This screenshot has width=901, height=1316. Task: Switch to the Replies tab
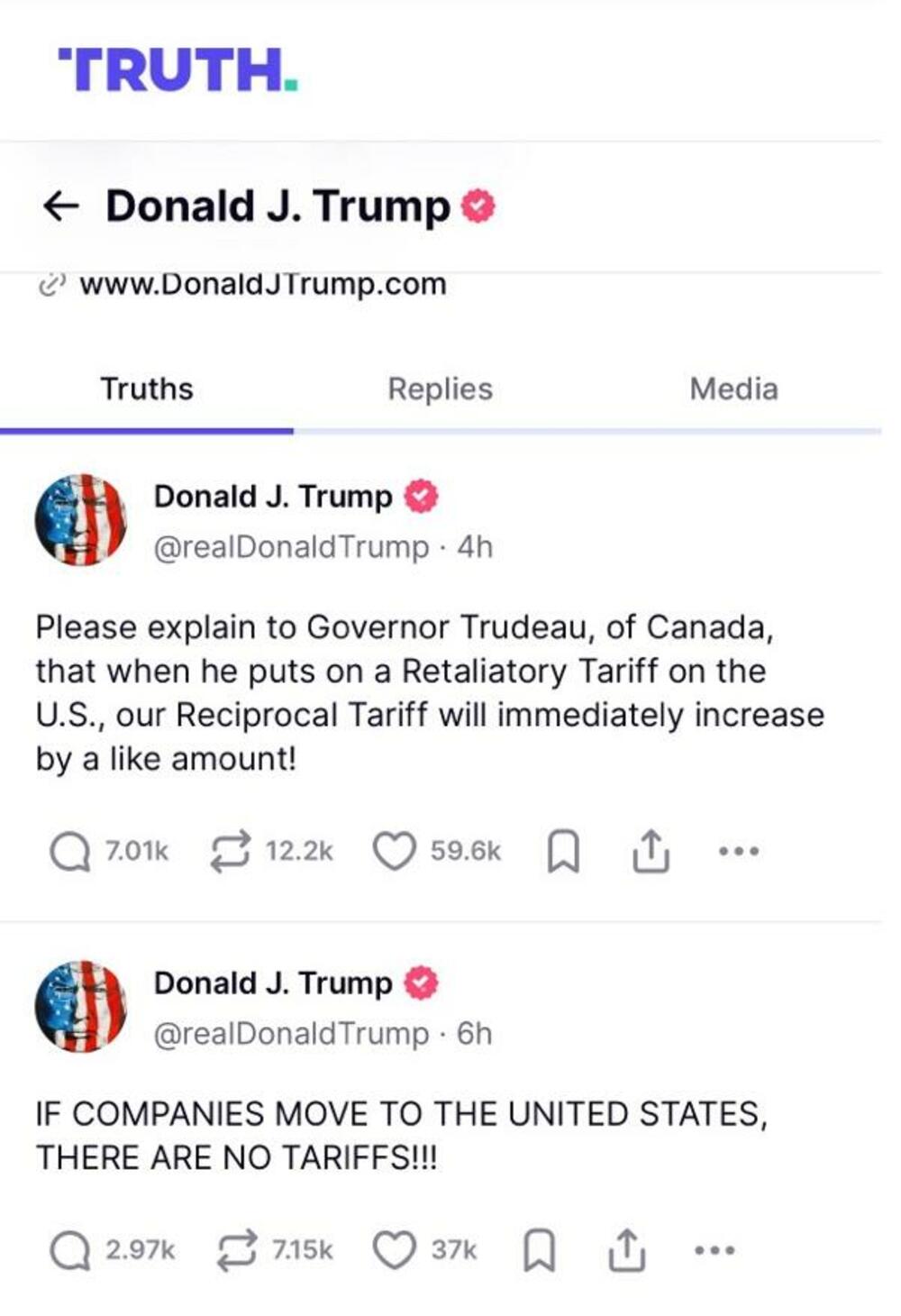pos(440,388)
